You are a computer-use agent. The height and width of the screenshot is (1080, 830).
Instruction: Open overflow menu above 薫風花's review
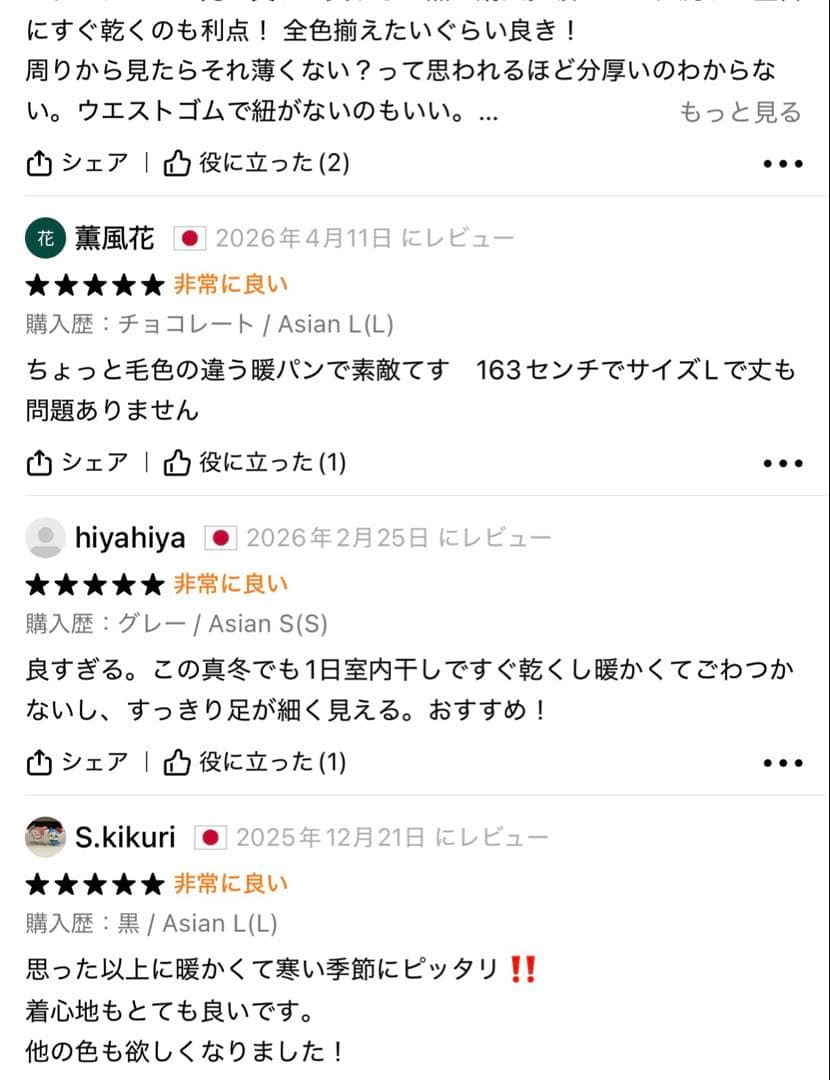(x=783, y=164)
